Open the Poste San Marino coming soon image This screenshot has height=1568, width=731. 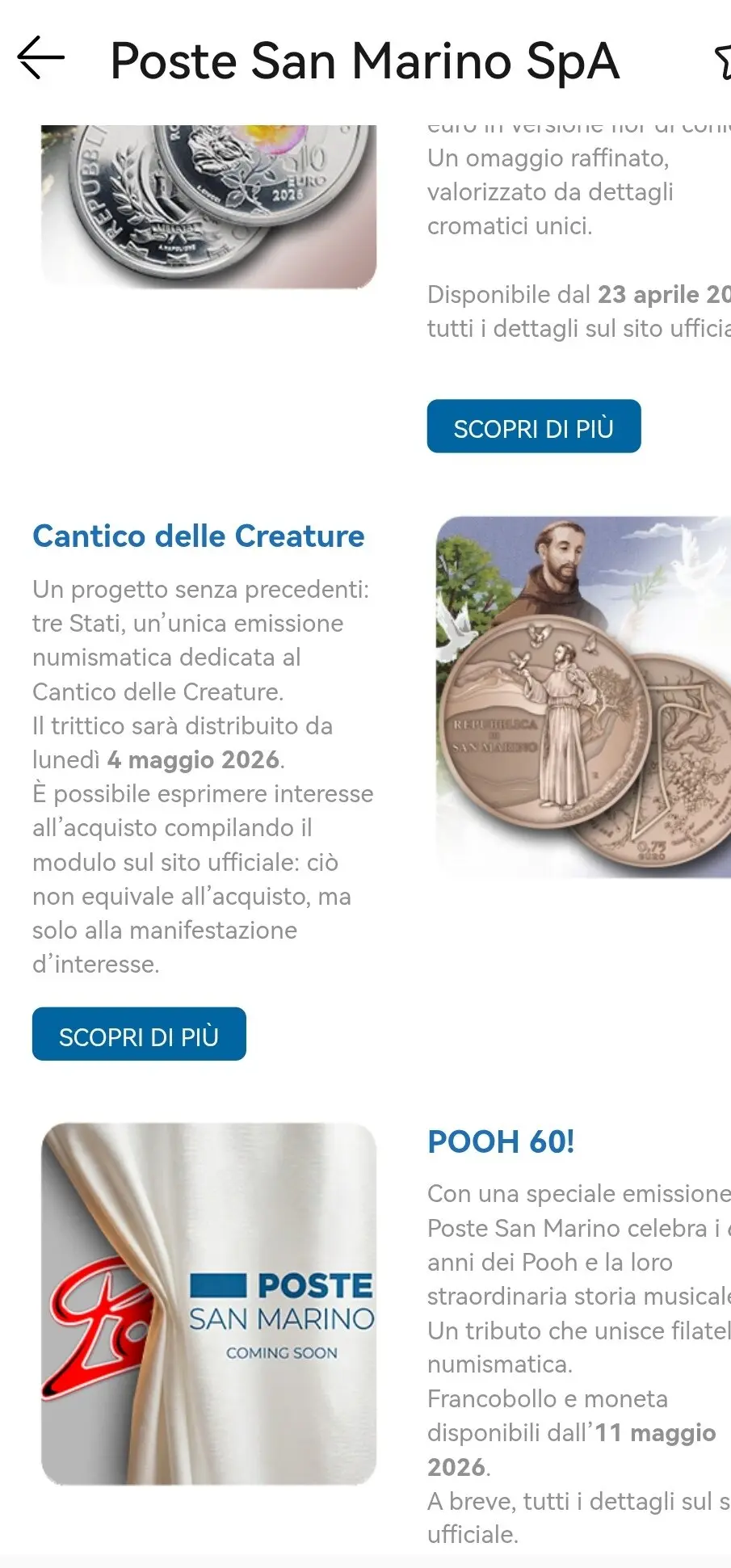pos(208,1303)
